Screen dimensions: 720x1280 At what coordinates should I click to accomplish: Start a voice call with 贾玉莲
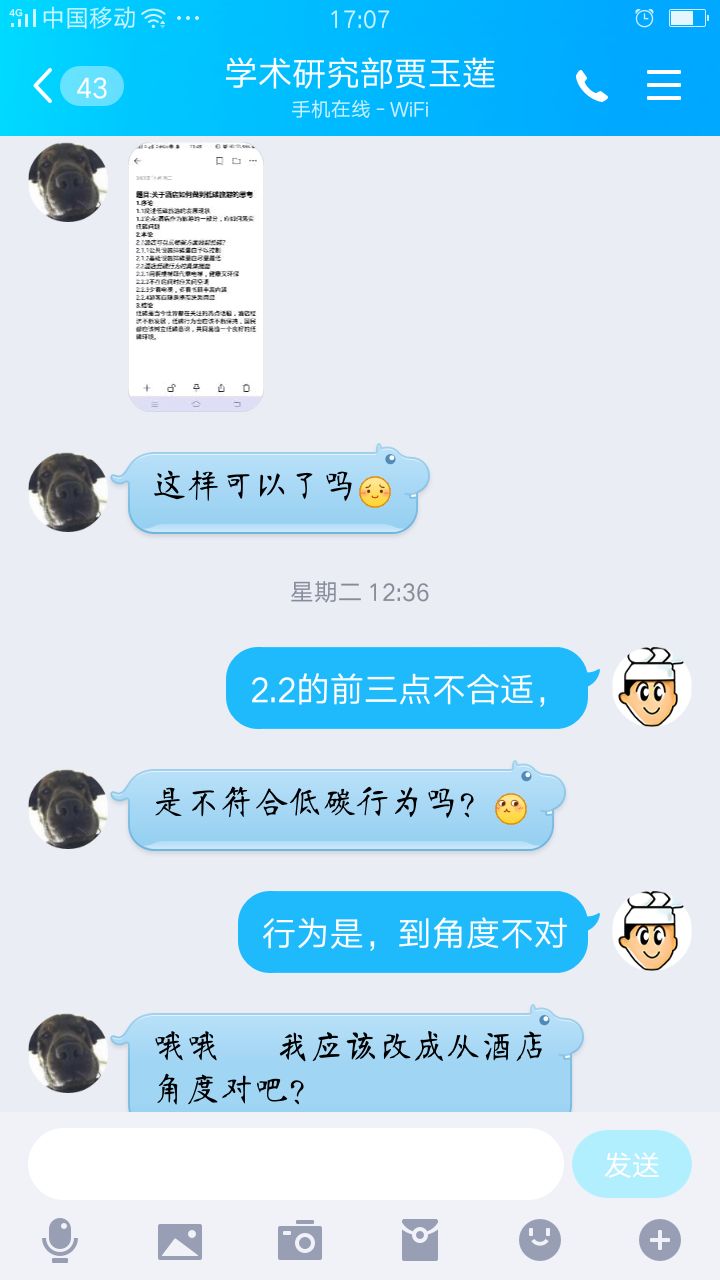591,86
